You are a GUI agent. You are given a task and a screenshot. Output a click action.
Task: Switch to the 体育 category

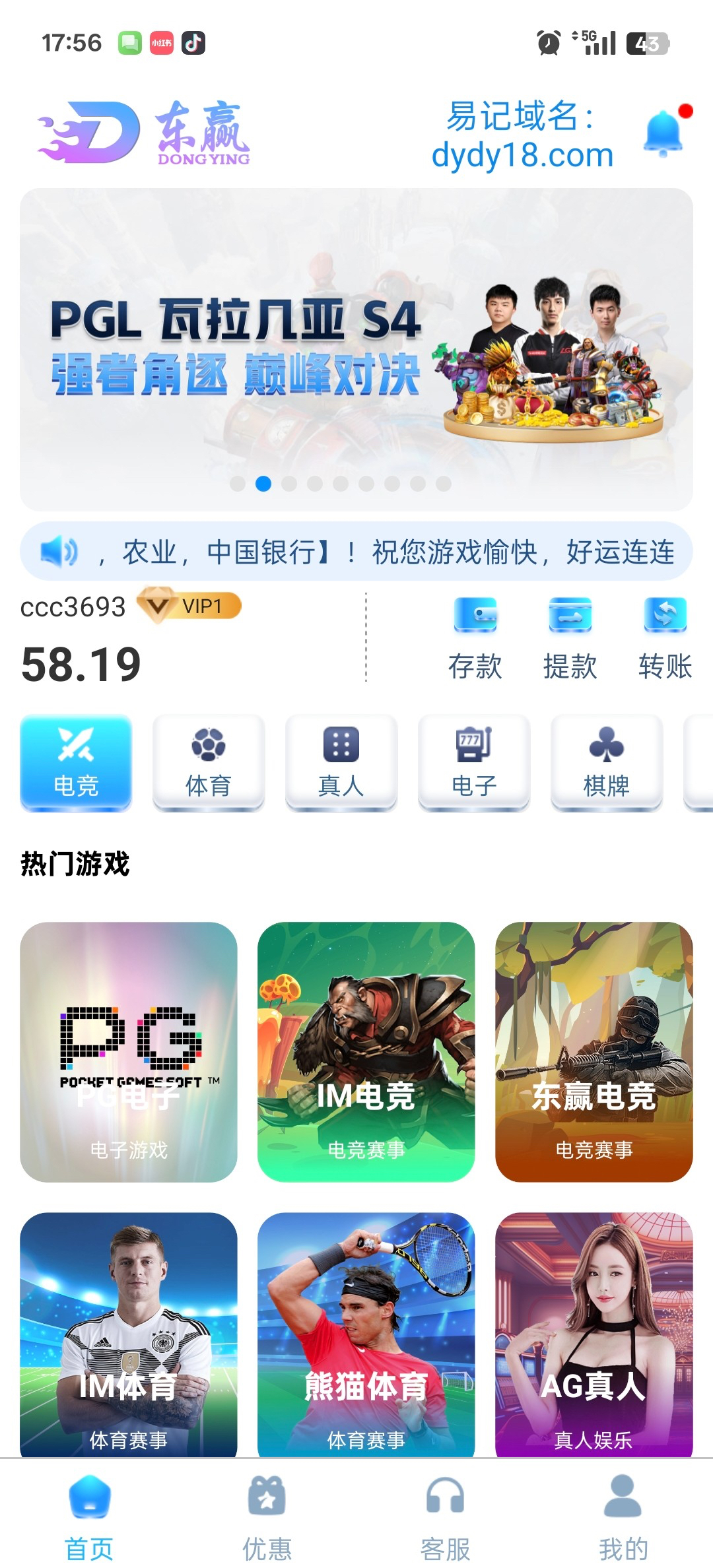pyautogui.click(x=209, y=762)
